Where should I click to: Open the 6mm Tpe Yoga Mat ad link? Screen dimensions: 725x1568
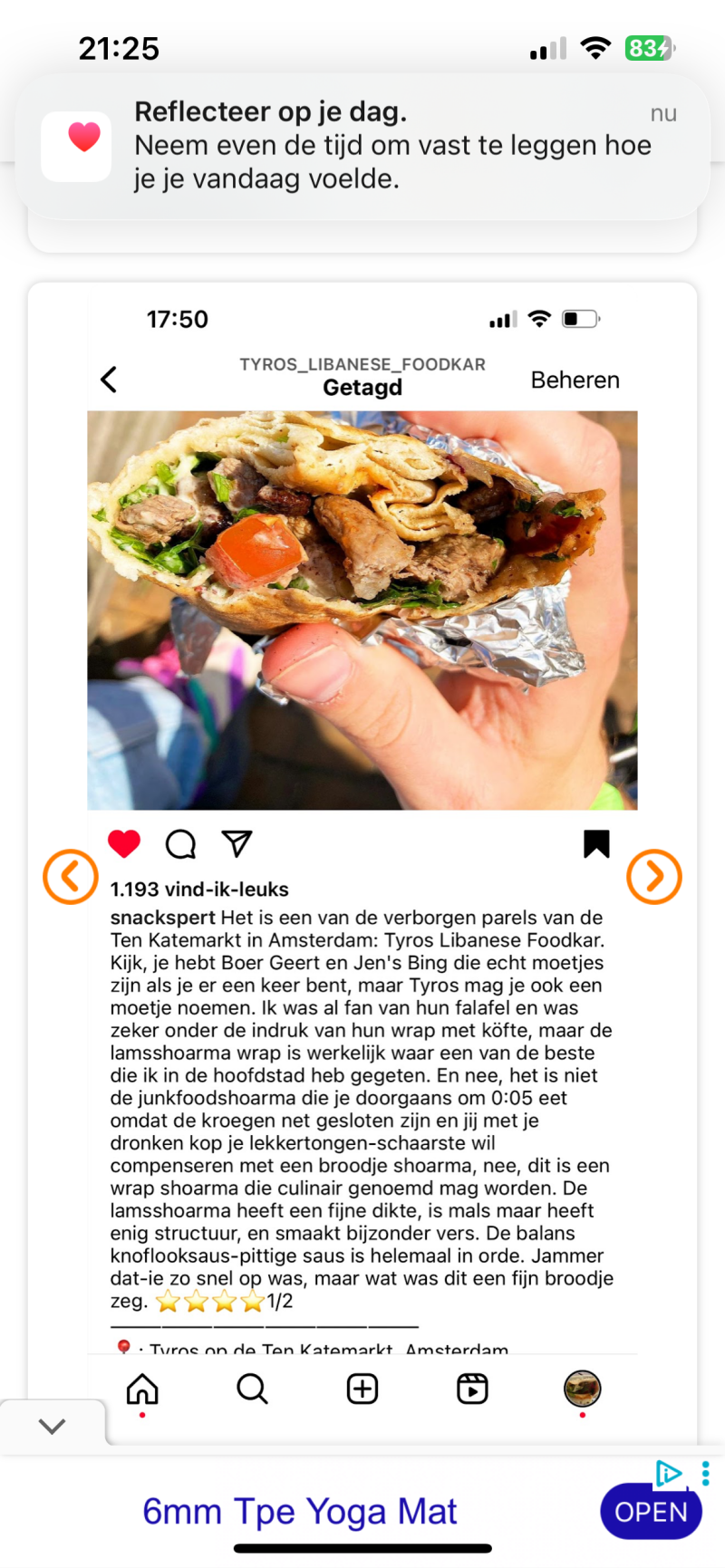click(x=300, y=1512)
